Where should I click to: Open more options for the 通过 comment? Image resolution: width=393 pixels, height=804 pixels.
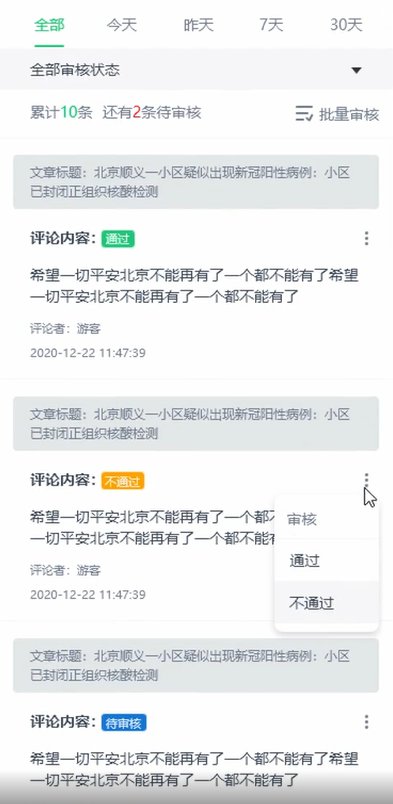pos(366,238)
